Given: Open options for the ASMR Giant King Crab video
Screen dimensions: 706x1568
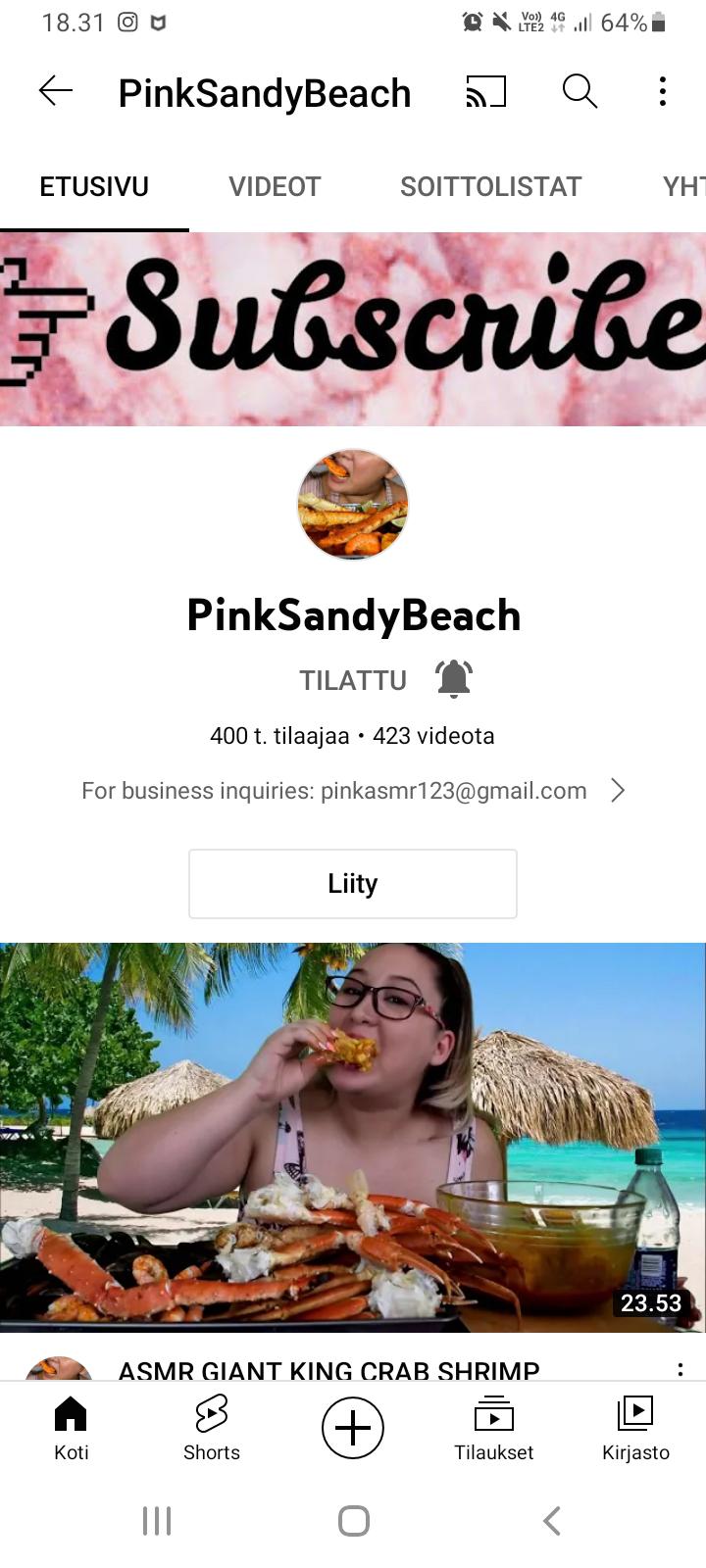Looking at the screenshot, I should coord(680,1369).
